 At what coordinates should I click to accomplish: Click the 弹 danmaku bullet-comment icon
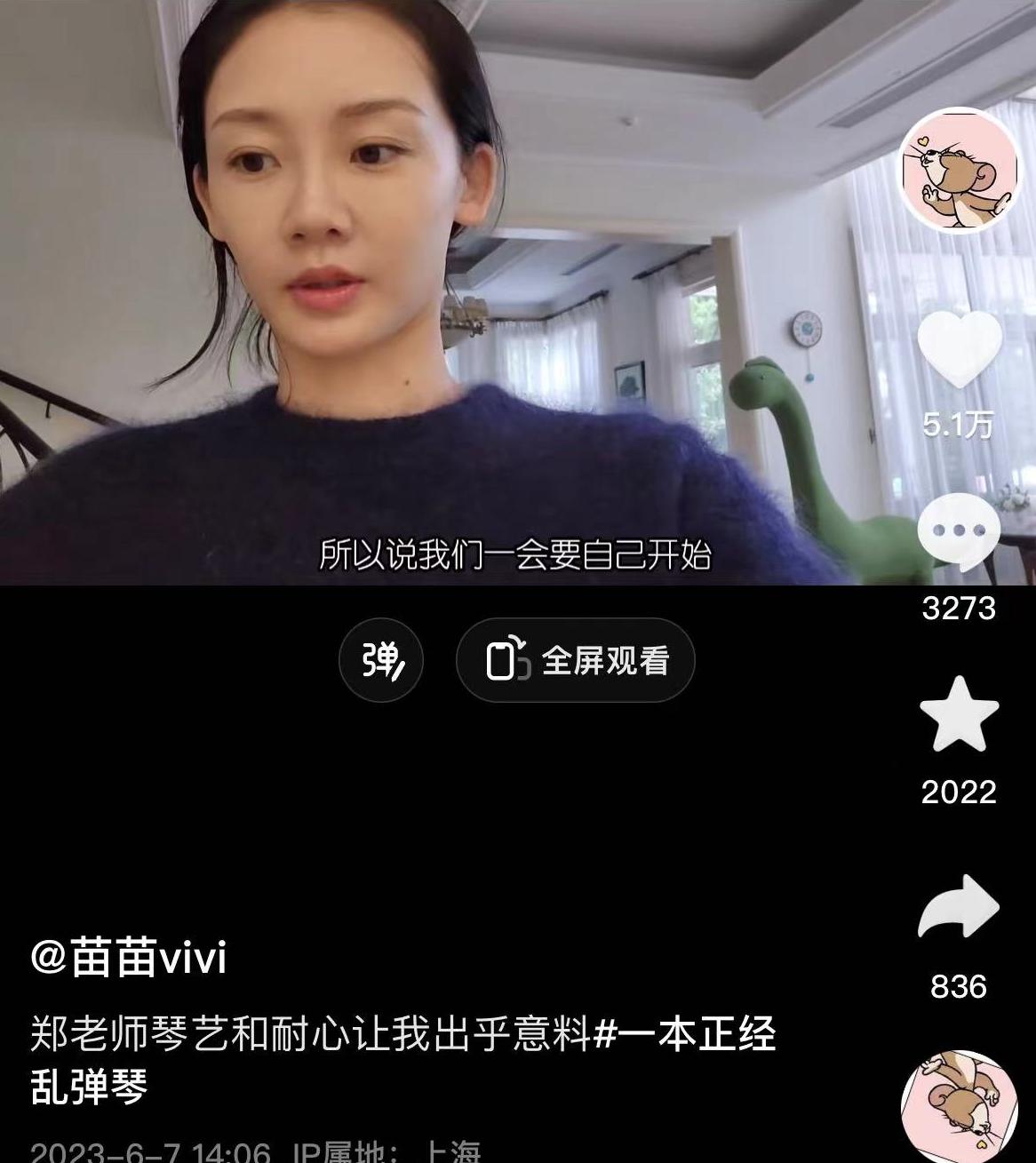tap(380, 661)
